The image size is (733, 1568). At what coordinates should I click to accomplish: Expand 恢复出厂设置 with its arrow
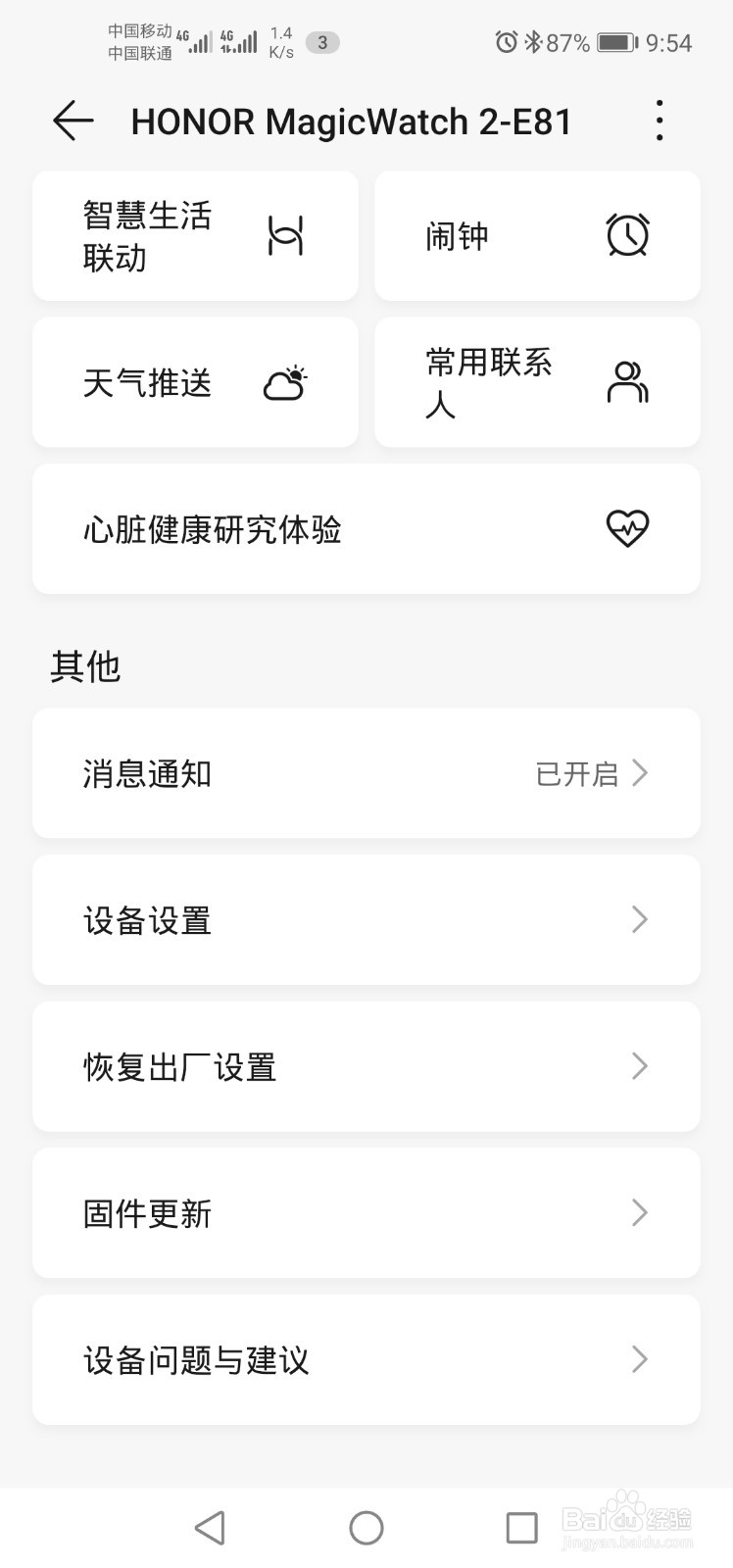[639, 1066]
